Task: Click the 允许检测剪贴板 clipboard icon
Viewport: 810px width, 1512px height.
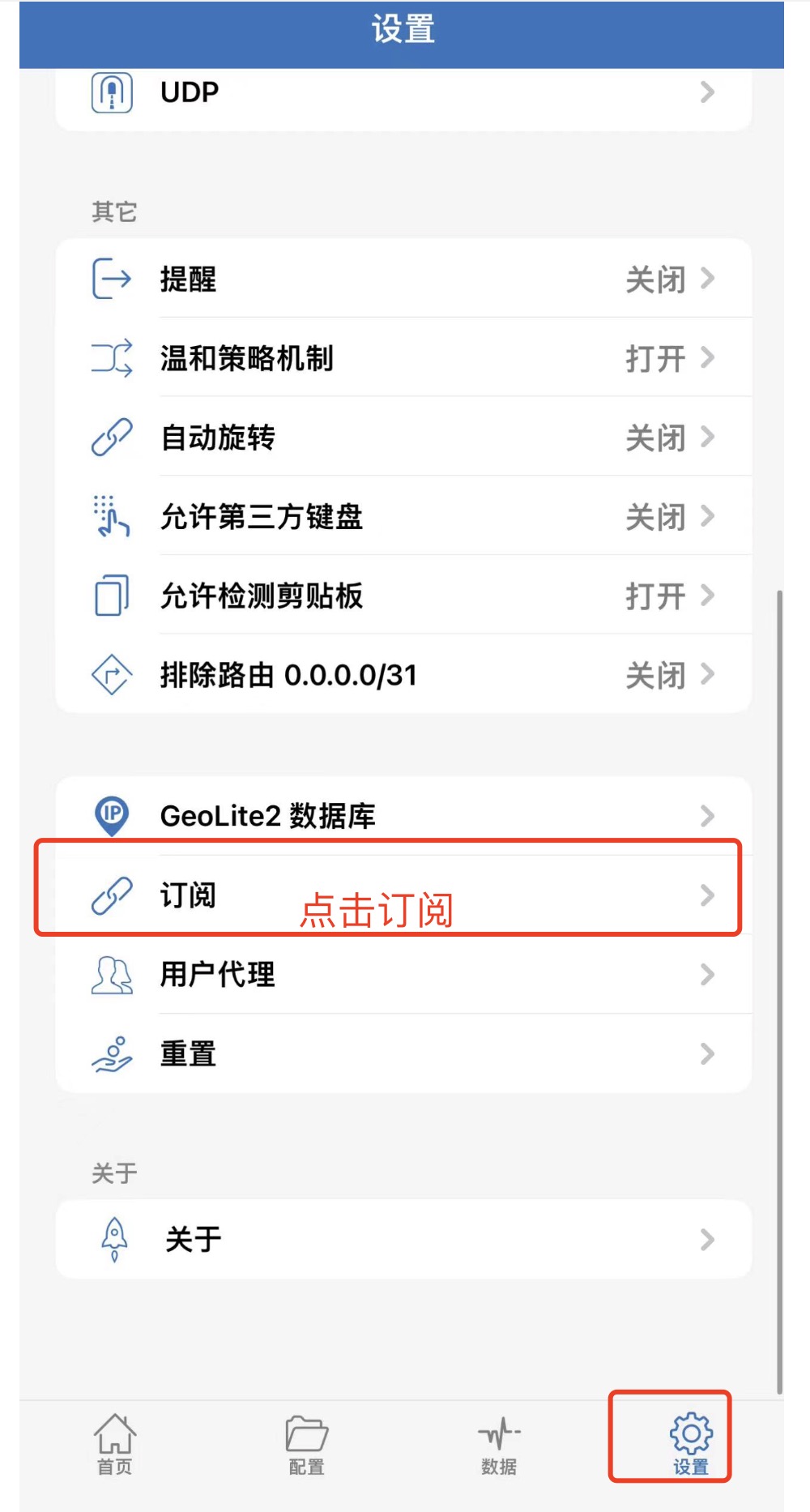Action: click(x=112, y=595)
